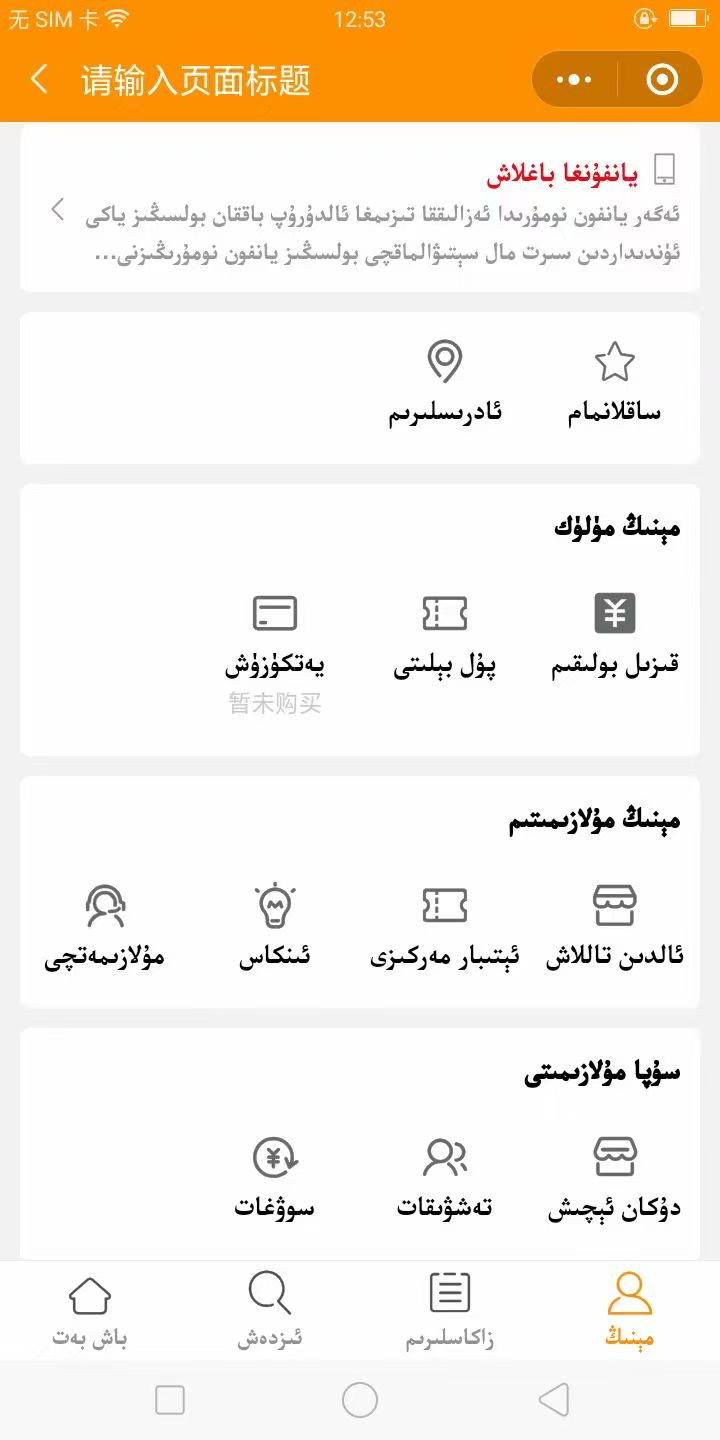Open دۇكان ئېچىش store opening
The height and width of the screenshot is (1440, 720).
[x=614, y=1178]
